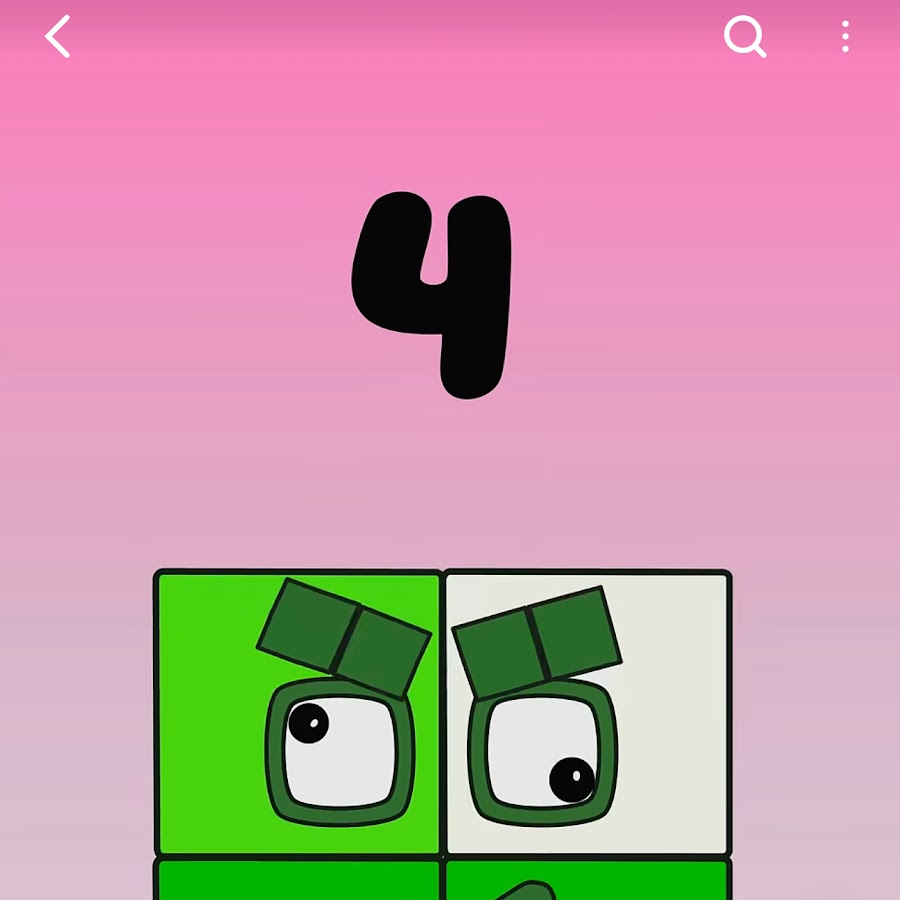Open search with the magnifier icon

coord(745,38)
